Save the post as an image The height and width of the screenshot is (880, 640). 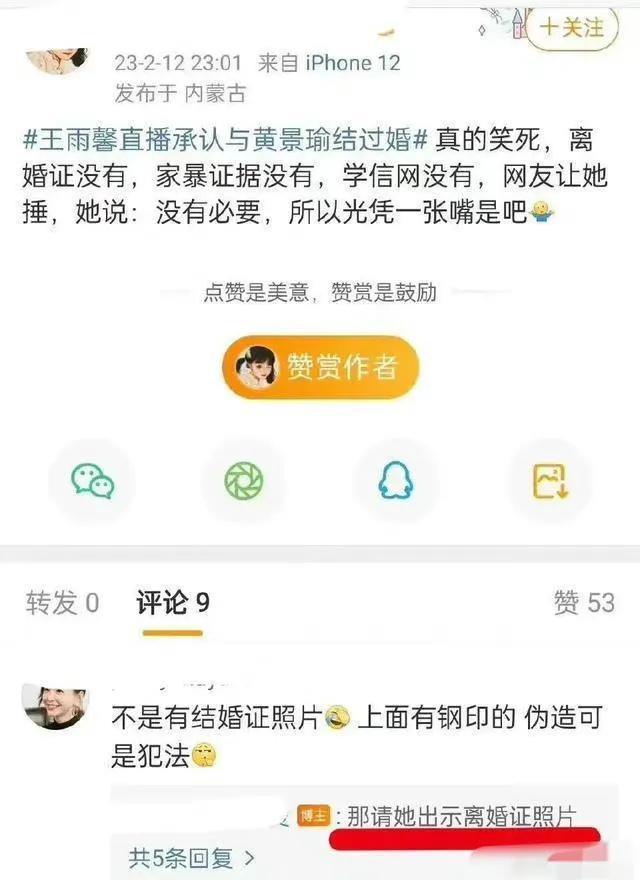coord(549,483)
